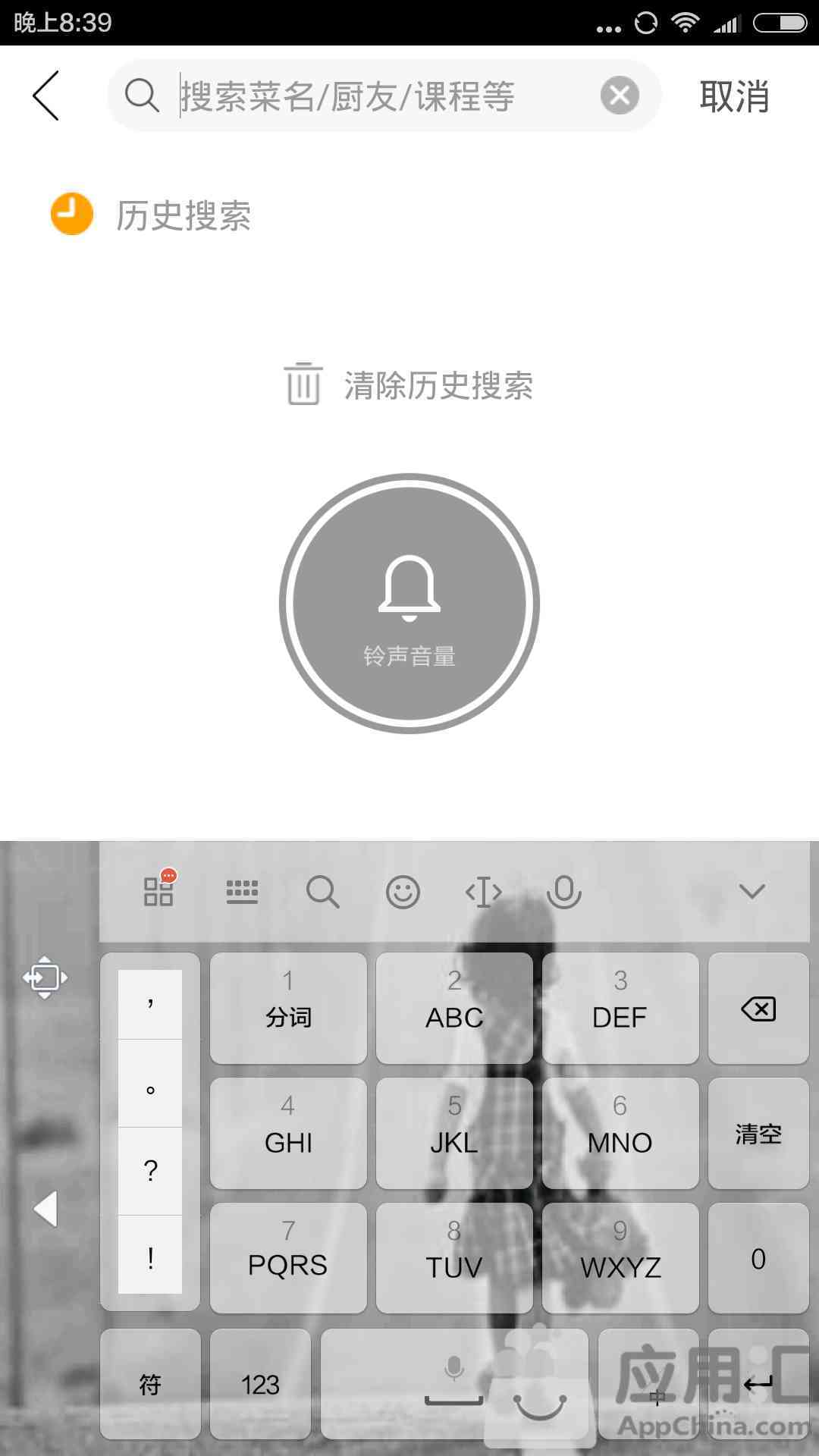Open the keyboard layout switcher
819x1456 pixels.
[x=243, y=892]
